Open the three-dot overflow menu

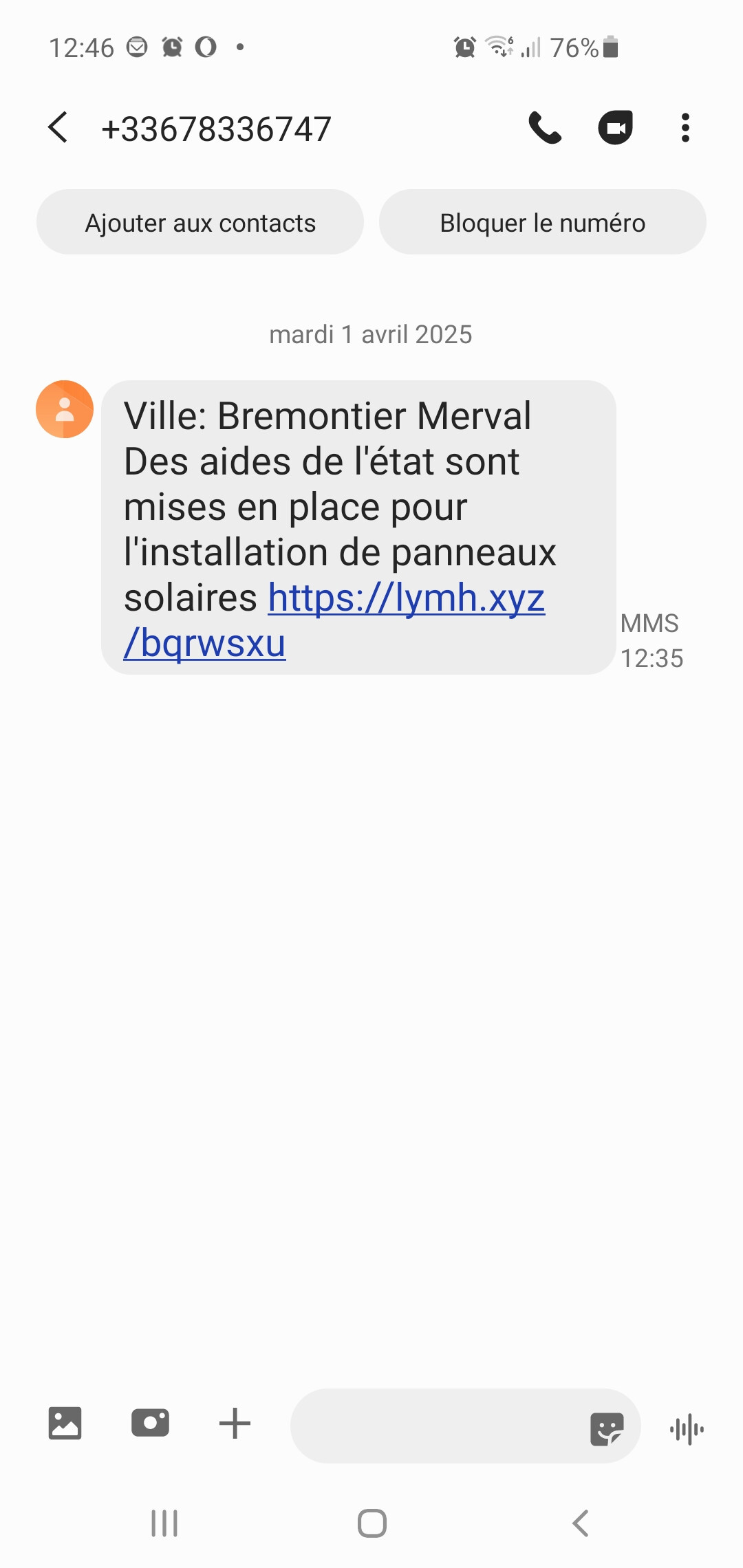tap(685, 128)
